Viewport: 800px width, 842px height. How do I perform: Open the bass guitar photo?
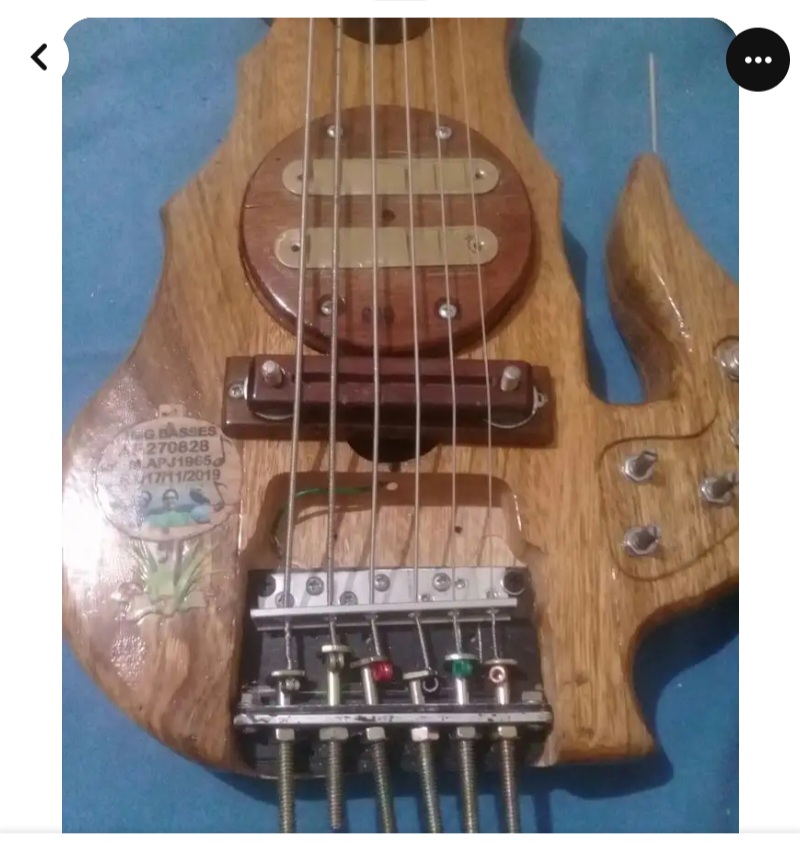pyautogui.click(x=400, y=430)
